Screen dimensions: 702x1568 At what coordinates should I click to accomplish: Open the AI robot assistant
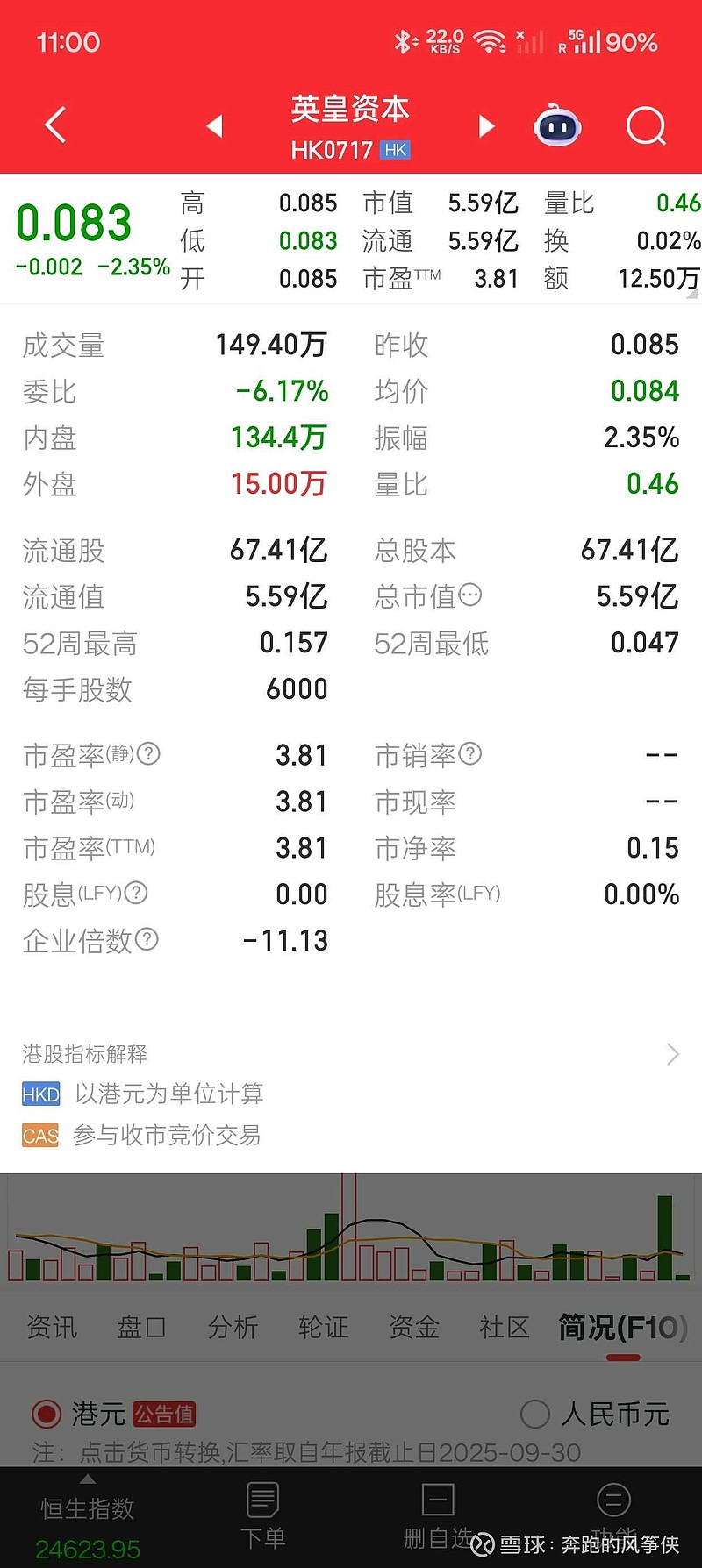click(557, 126)
